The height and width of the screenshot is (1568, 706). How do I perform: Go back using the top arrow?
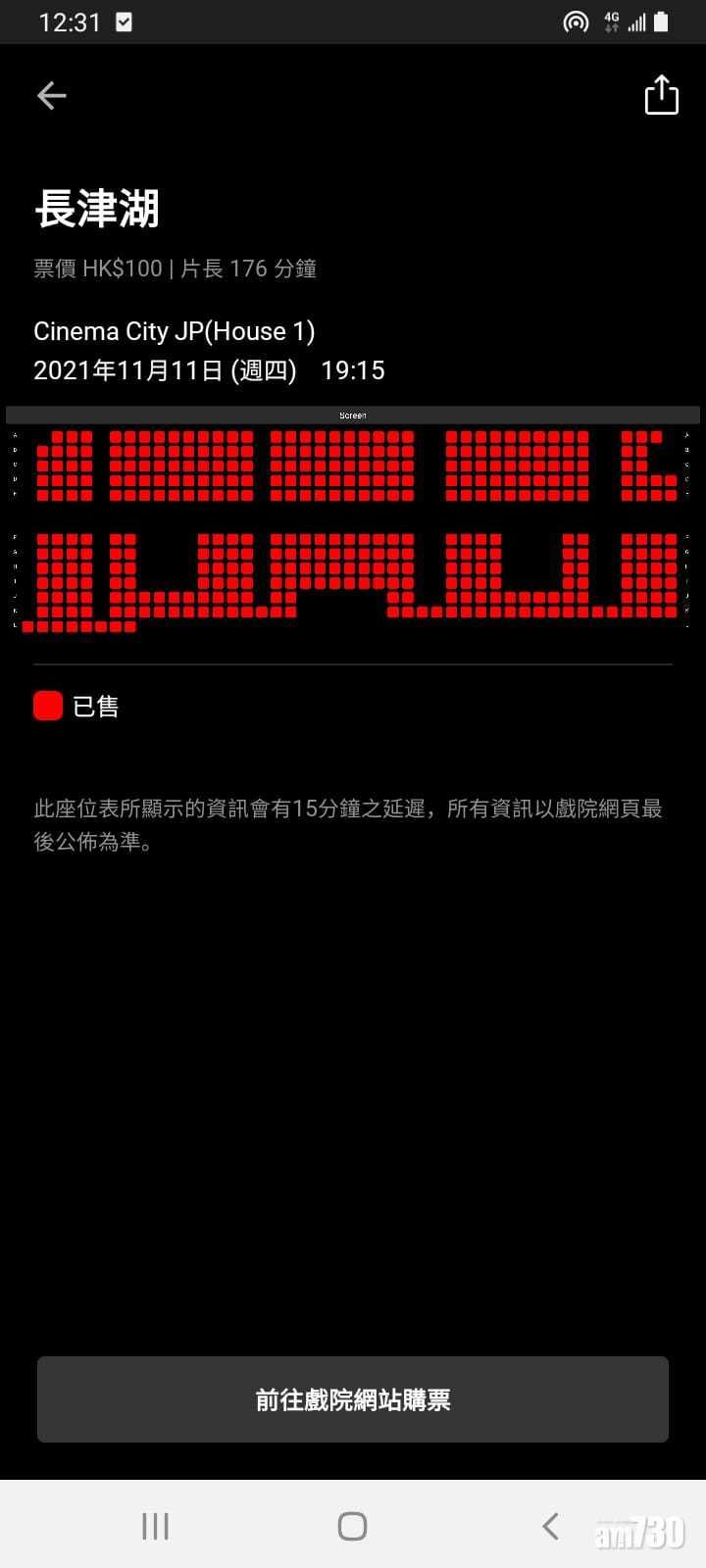click(51, 95)
